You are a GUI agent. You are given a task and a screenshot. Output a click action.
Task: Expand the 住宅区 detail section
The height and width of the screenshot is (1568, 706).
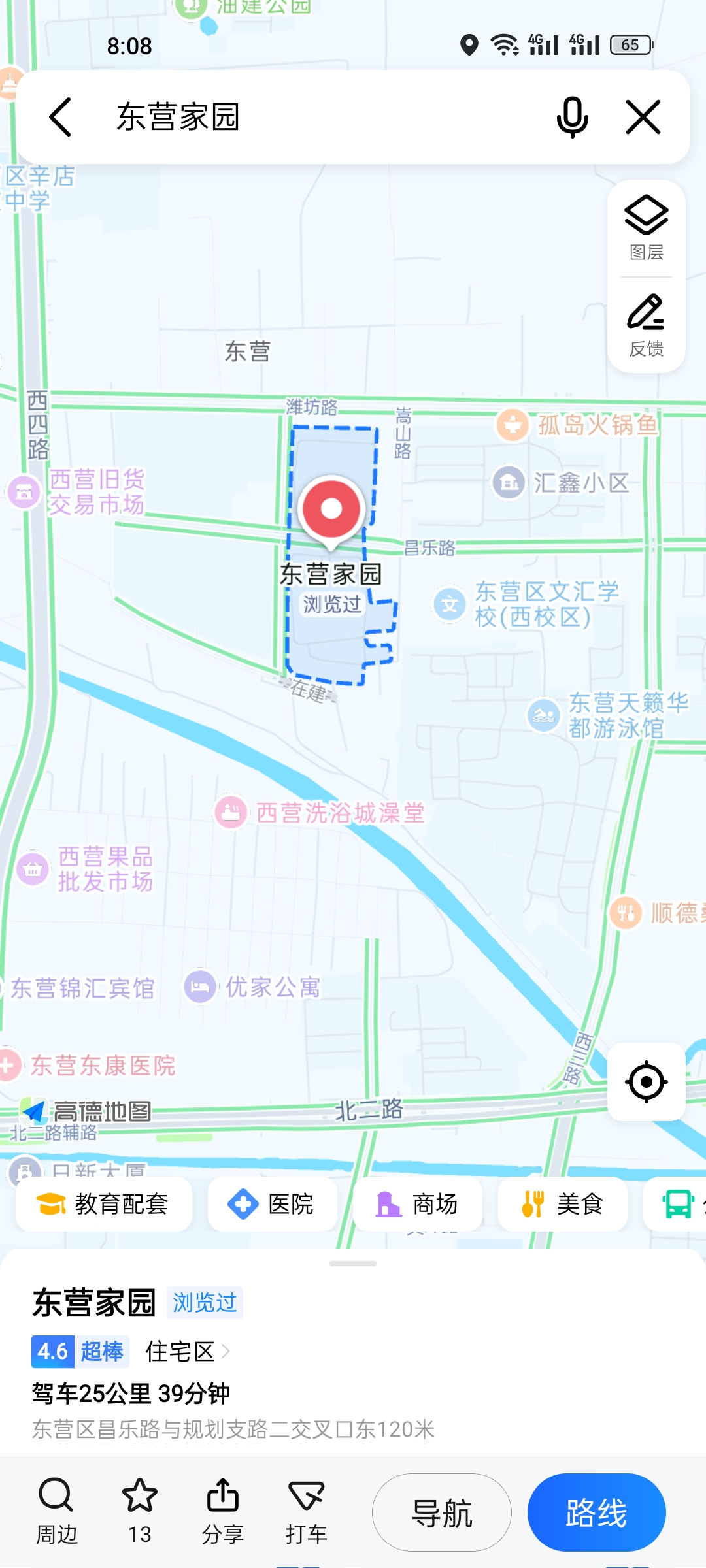click(188, 1352)
